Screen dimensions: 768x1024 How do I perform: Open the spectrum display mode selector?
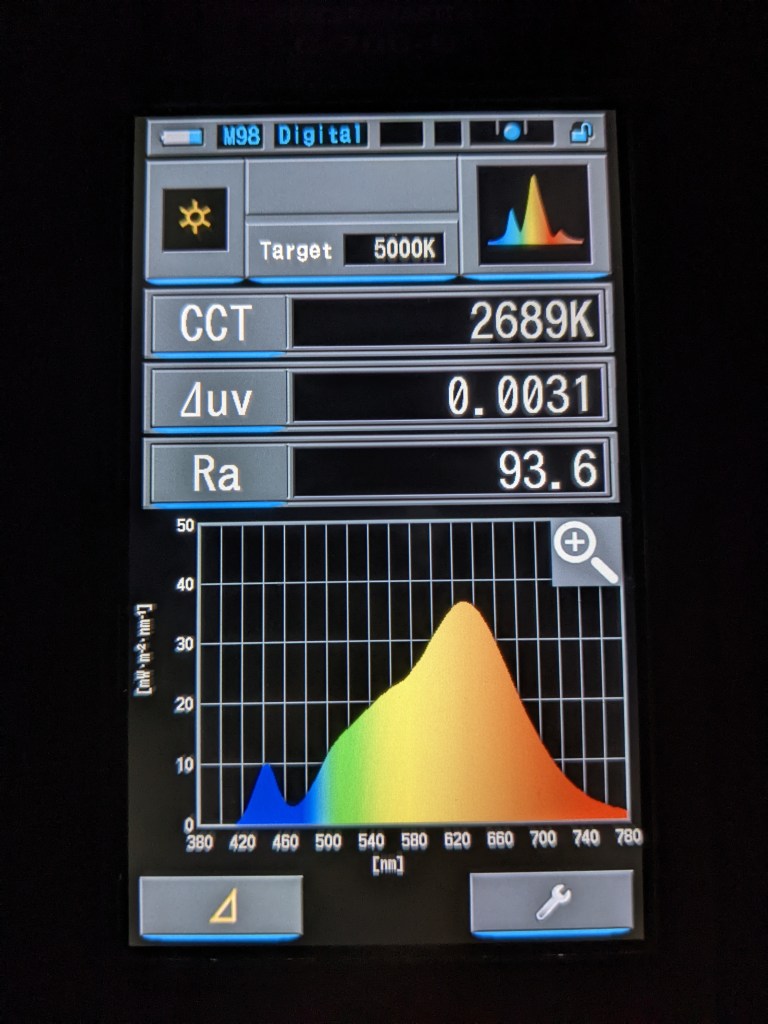pos(534,217)
